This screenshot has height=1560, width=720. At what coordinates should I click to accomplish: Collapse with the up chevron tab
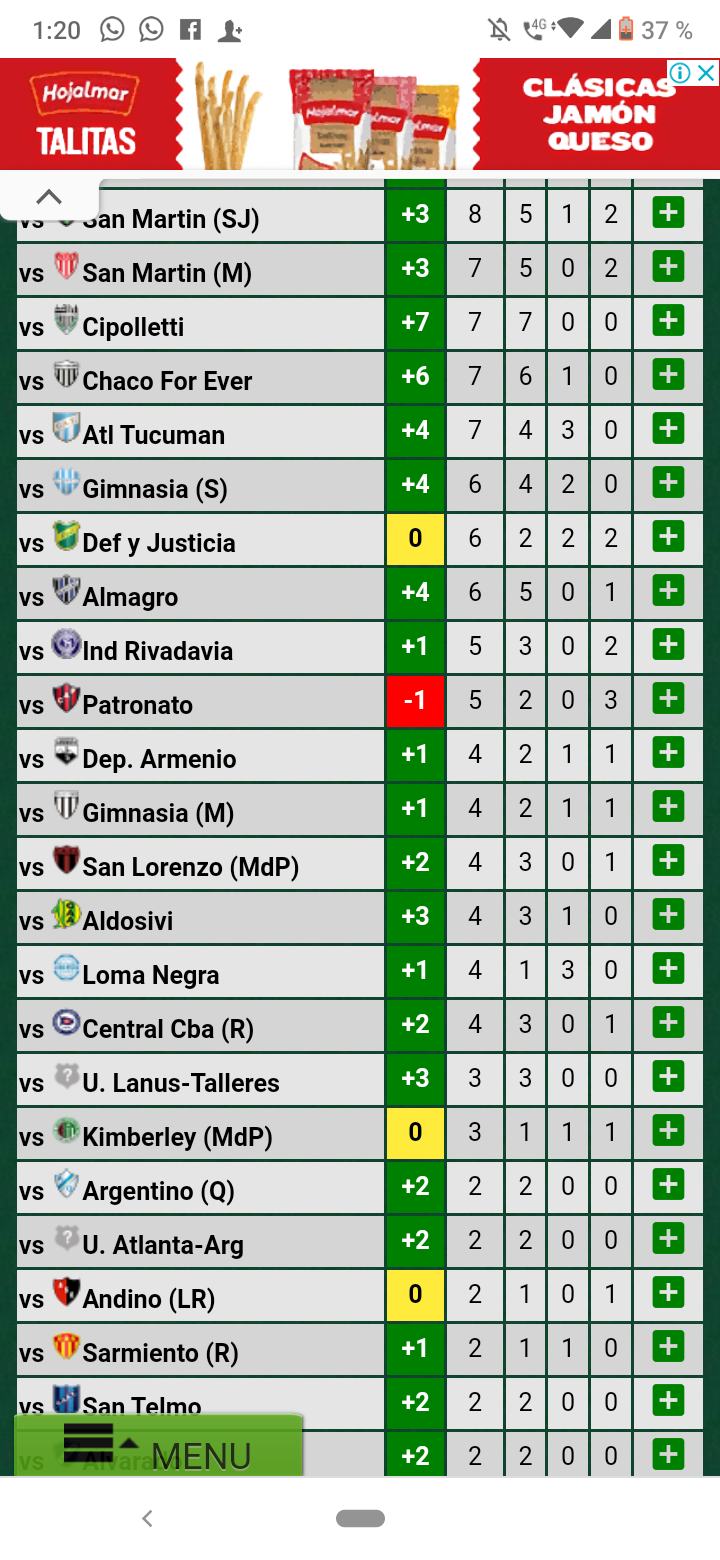pos(49,196)
